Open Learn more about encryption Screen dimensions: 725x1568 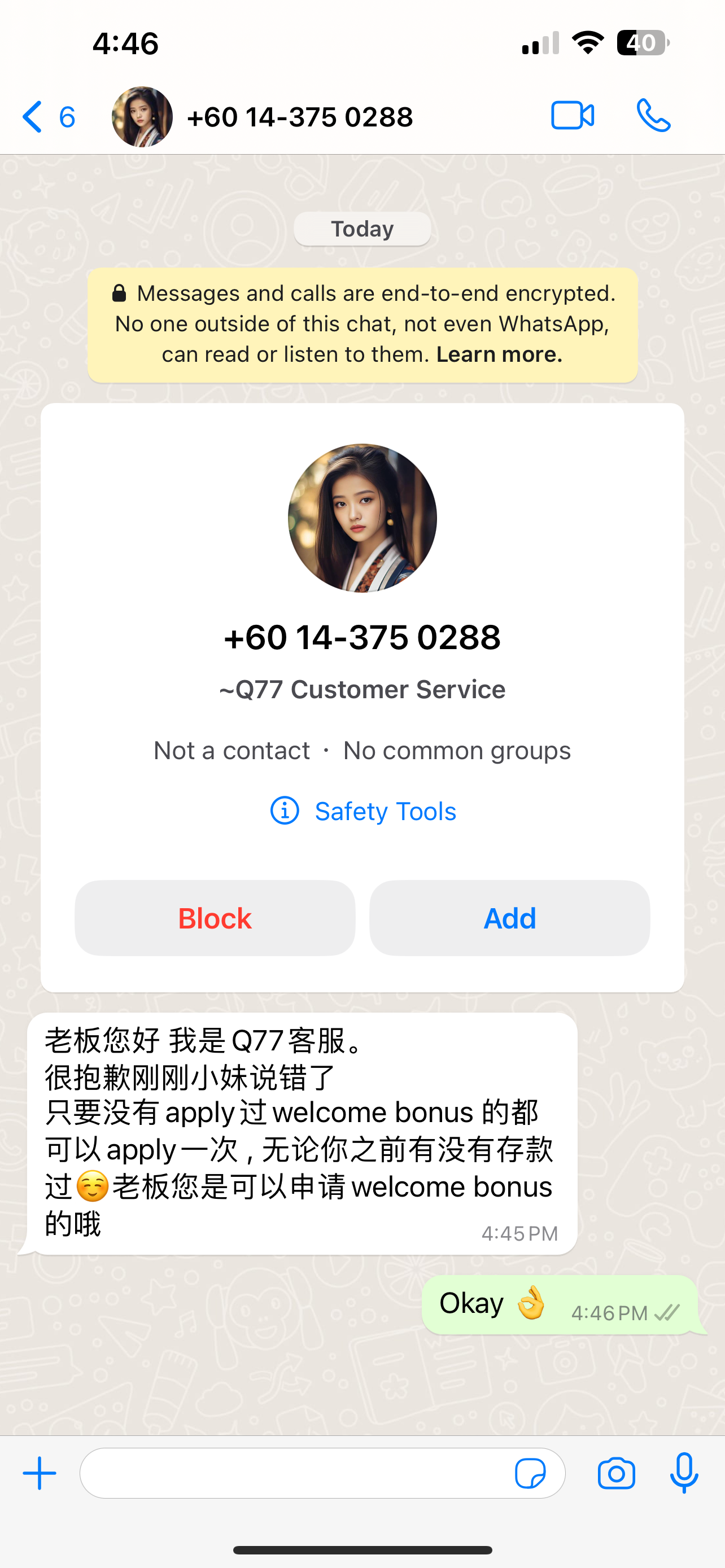(x=499, y=354)
